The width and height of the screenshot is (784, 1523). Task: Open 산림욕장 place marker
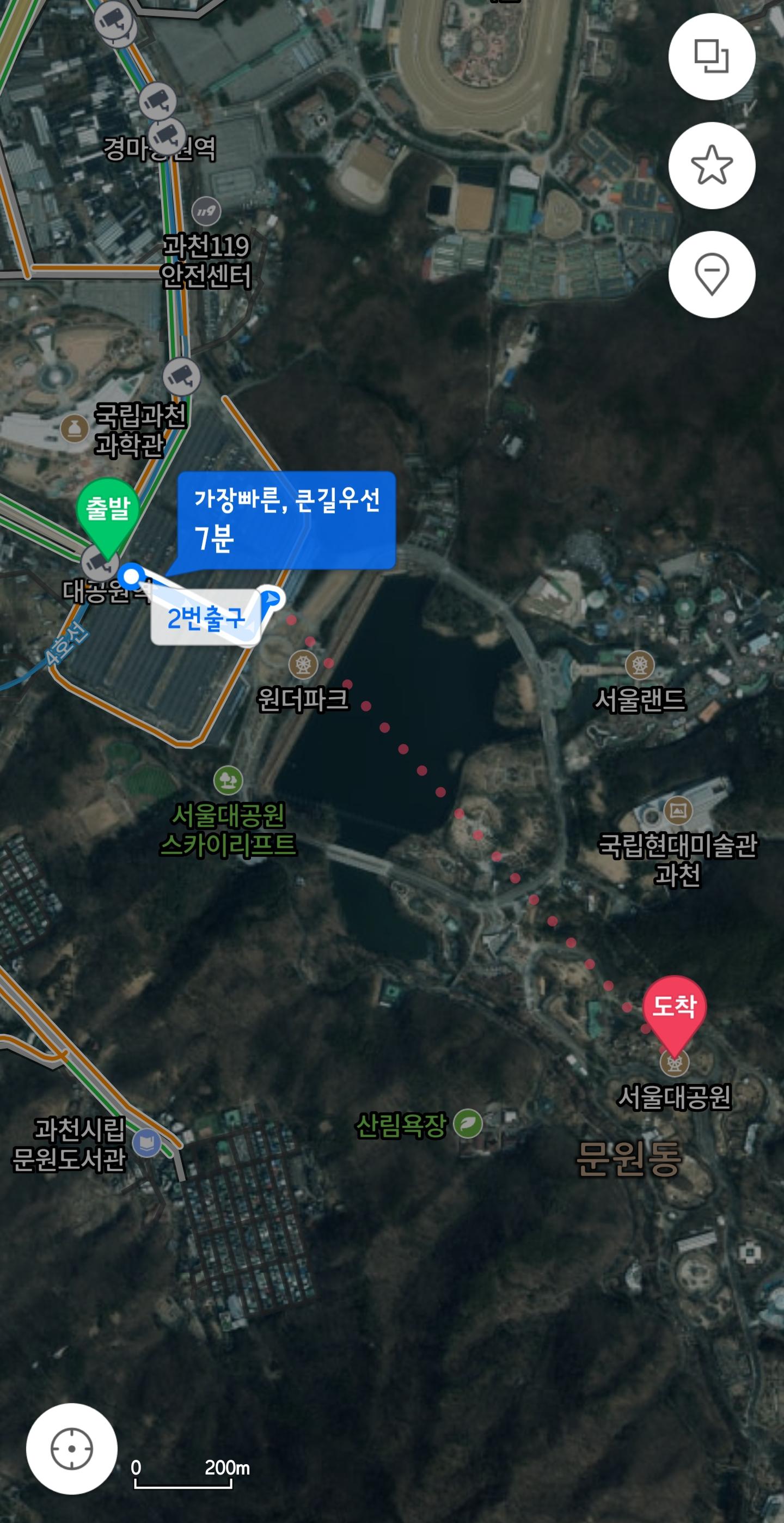pyautogui.click(x=468, y=1124)
